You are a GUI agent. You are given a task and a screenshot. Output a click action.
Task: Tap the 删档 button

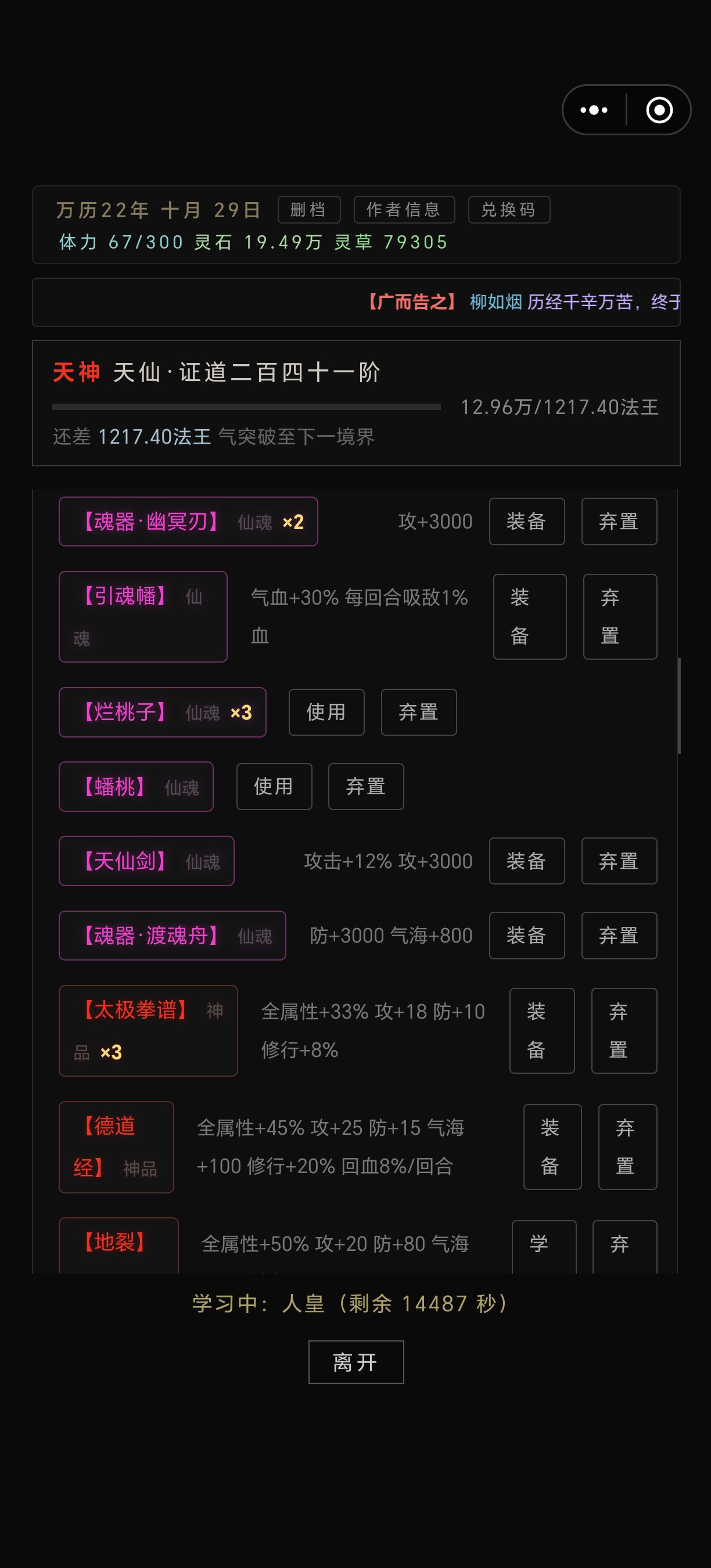pos(308,210)
